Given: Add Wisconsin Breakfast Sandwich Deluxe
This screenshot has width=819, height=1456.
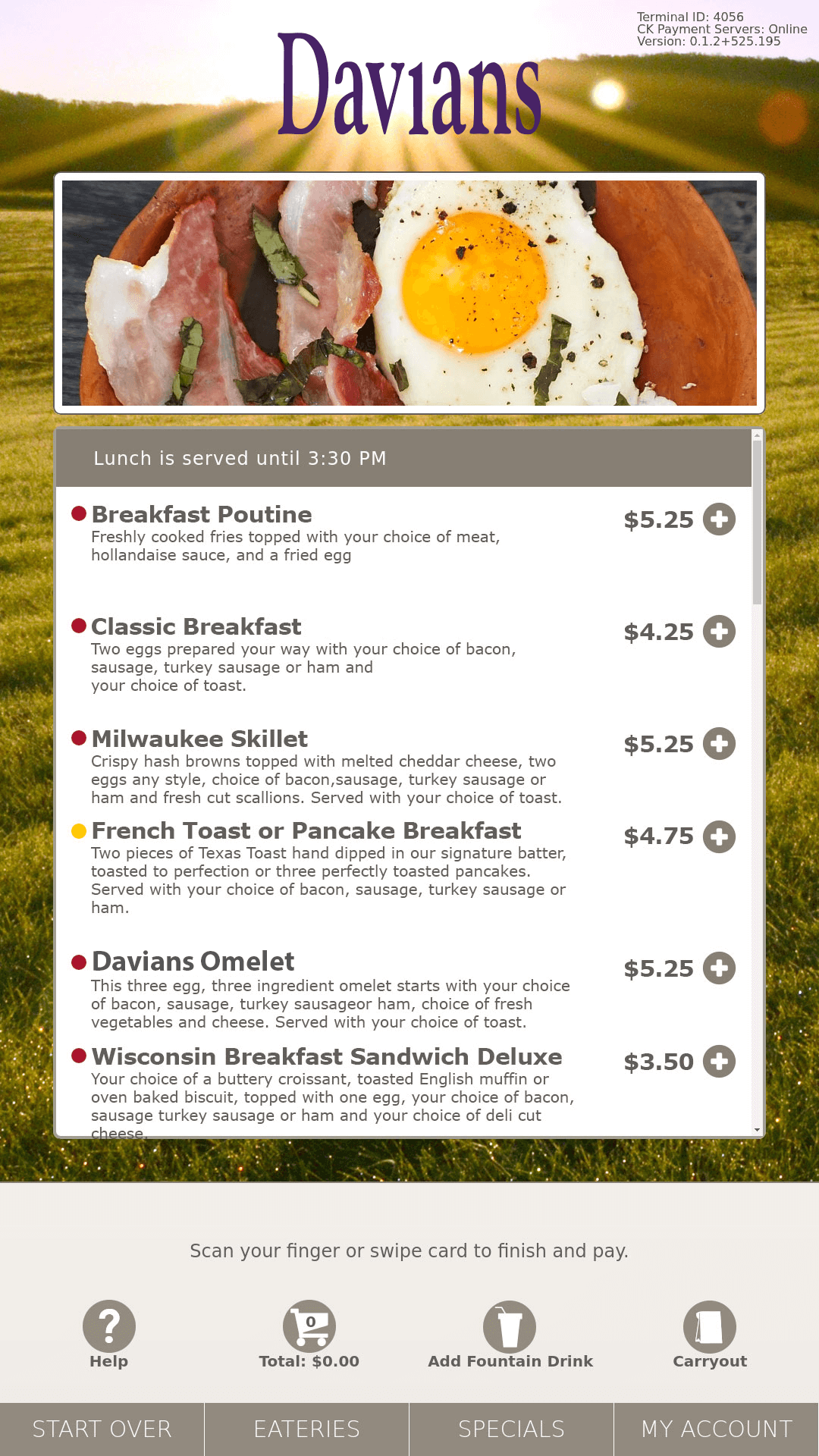Looking at the screenshot, I should tap(719, 1062).
